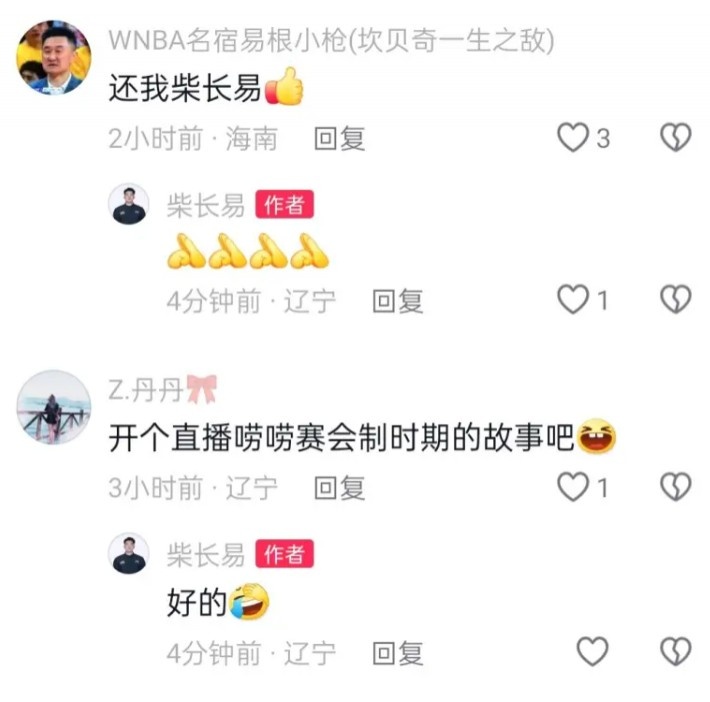
Task: Like 柴长易's '好的' reply
Action: click(x=592, y=652)
